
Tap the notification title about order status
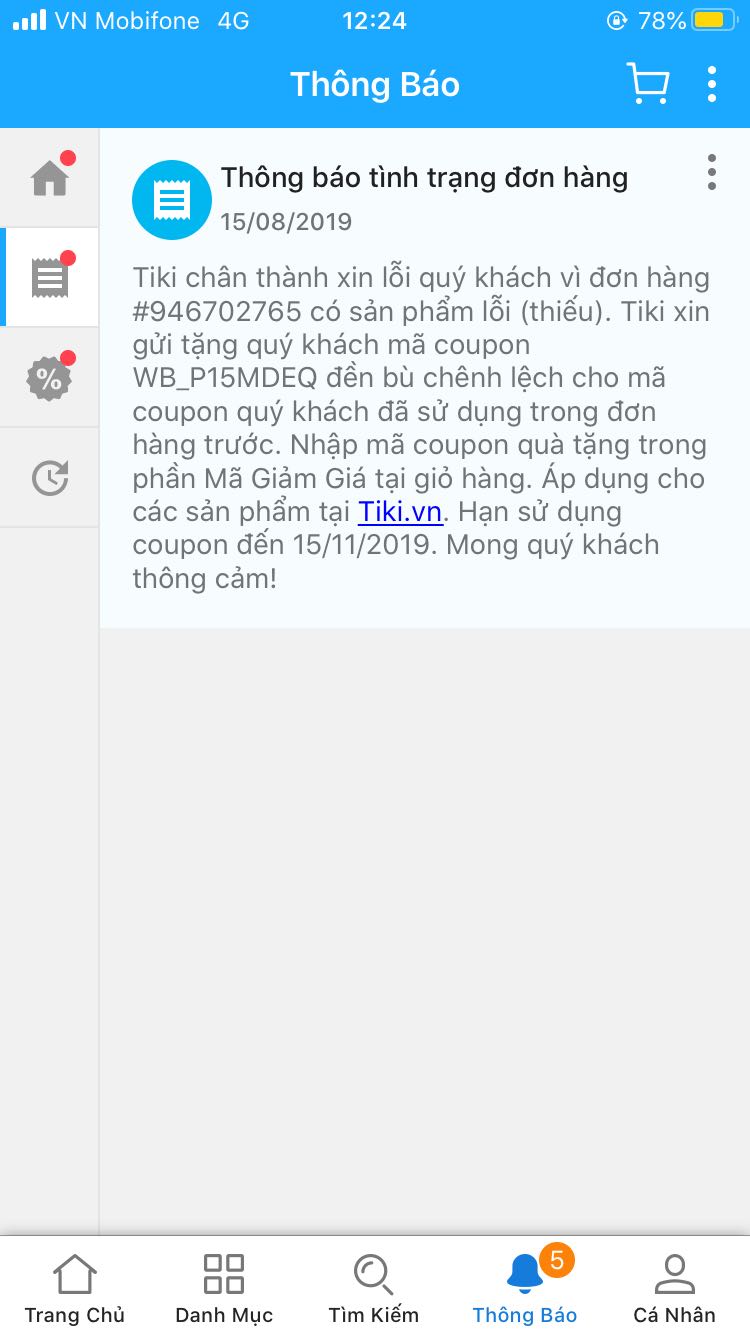(x=424, y=177)
